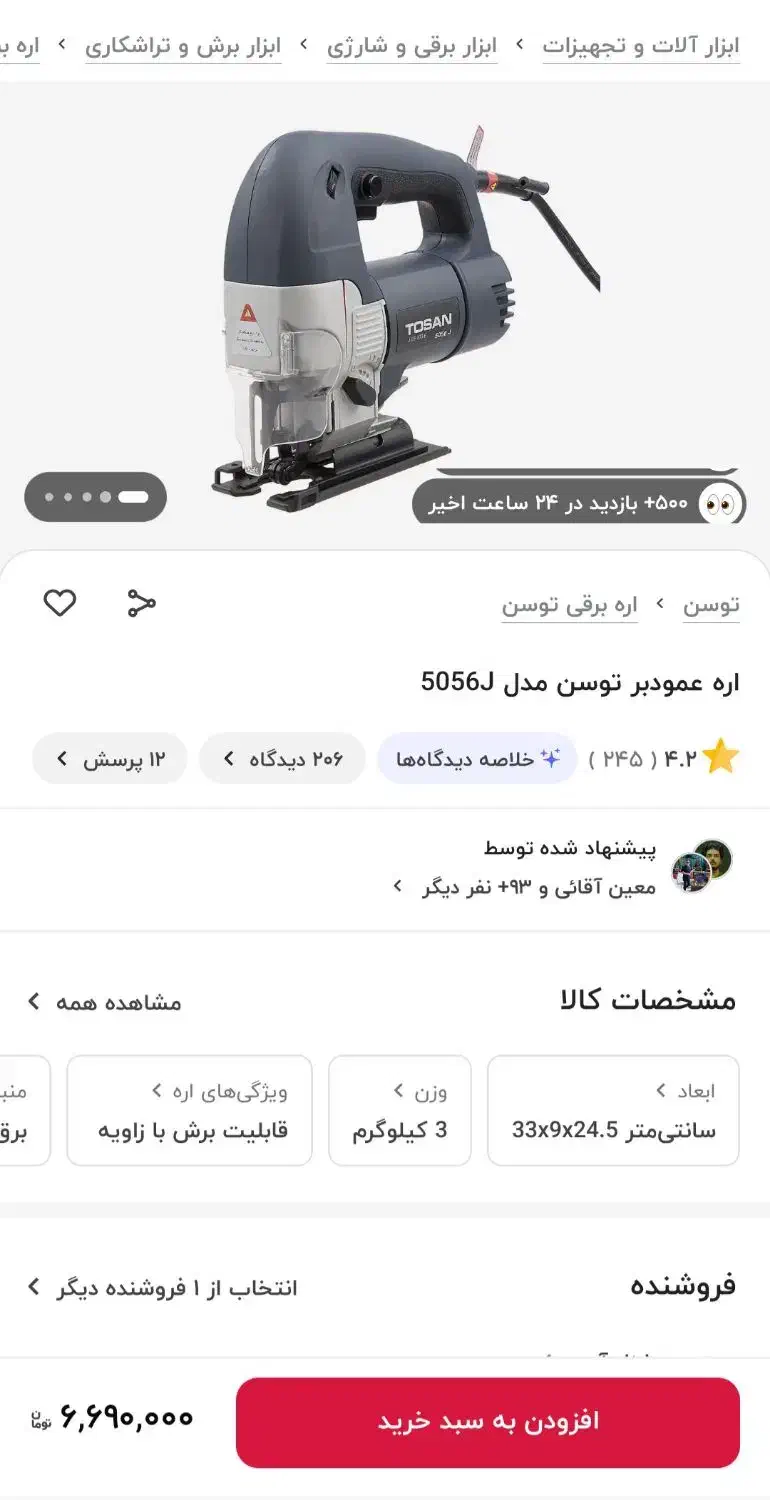This screenshot has height=1500, width=770.
Task: Add product to favorites with heart icon
Action: tap(60, 603)
